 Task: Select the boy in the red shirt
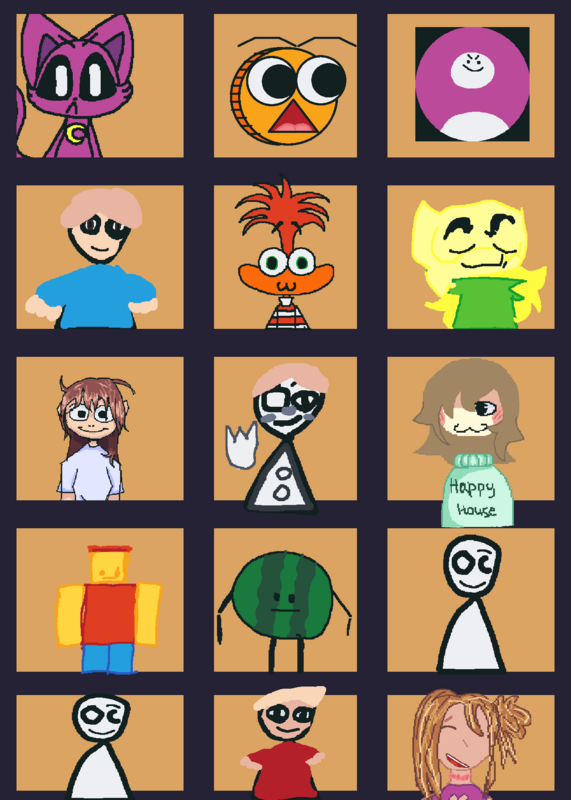pos(285,742)
